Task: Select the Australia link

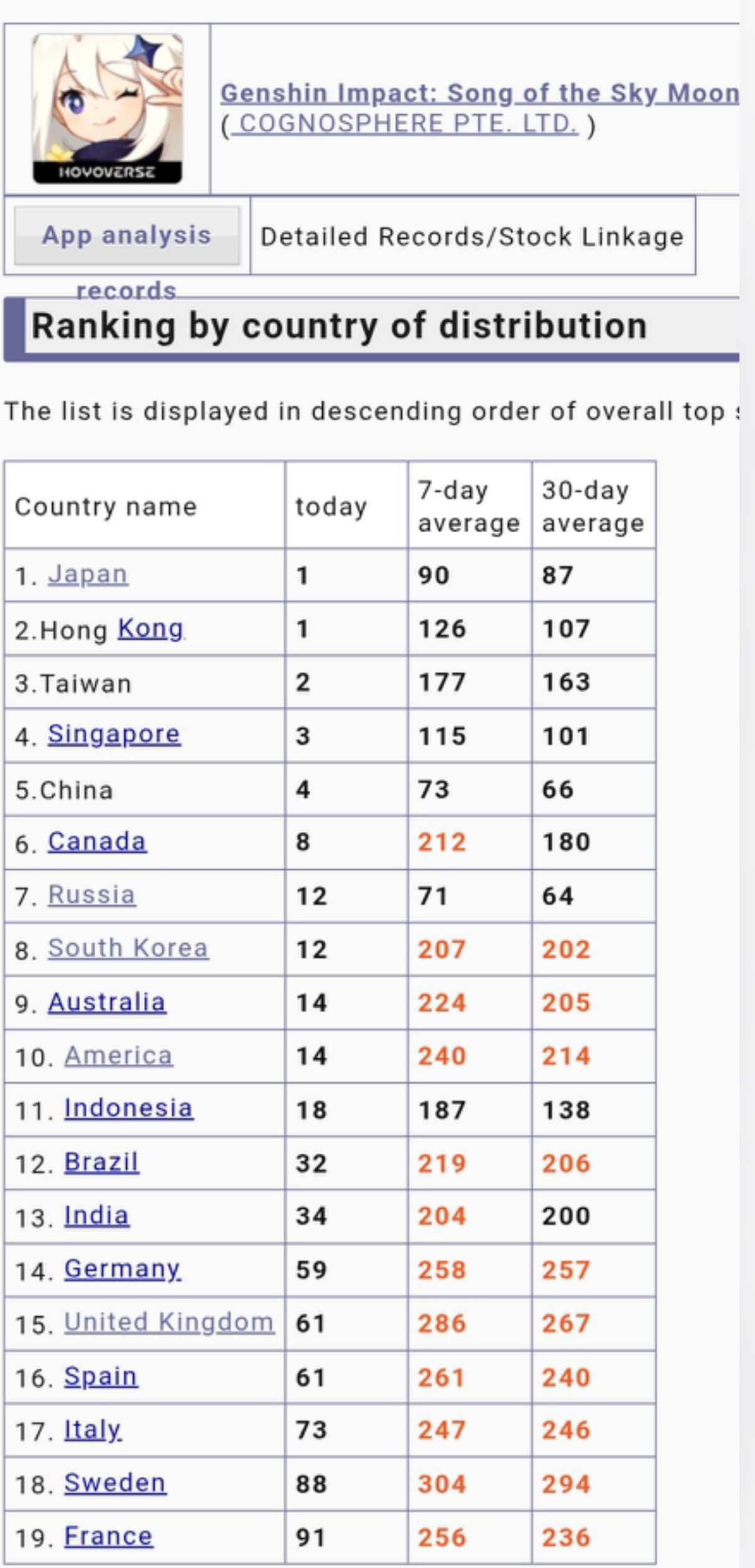Action: tap(107, 1002)
